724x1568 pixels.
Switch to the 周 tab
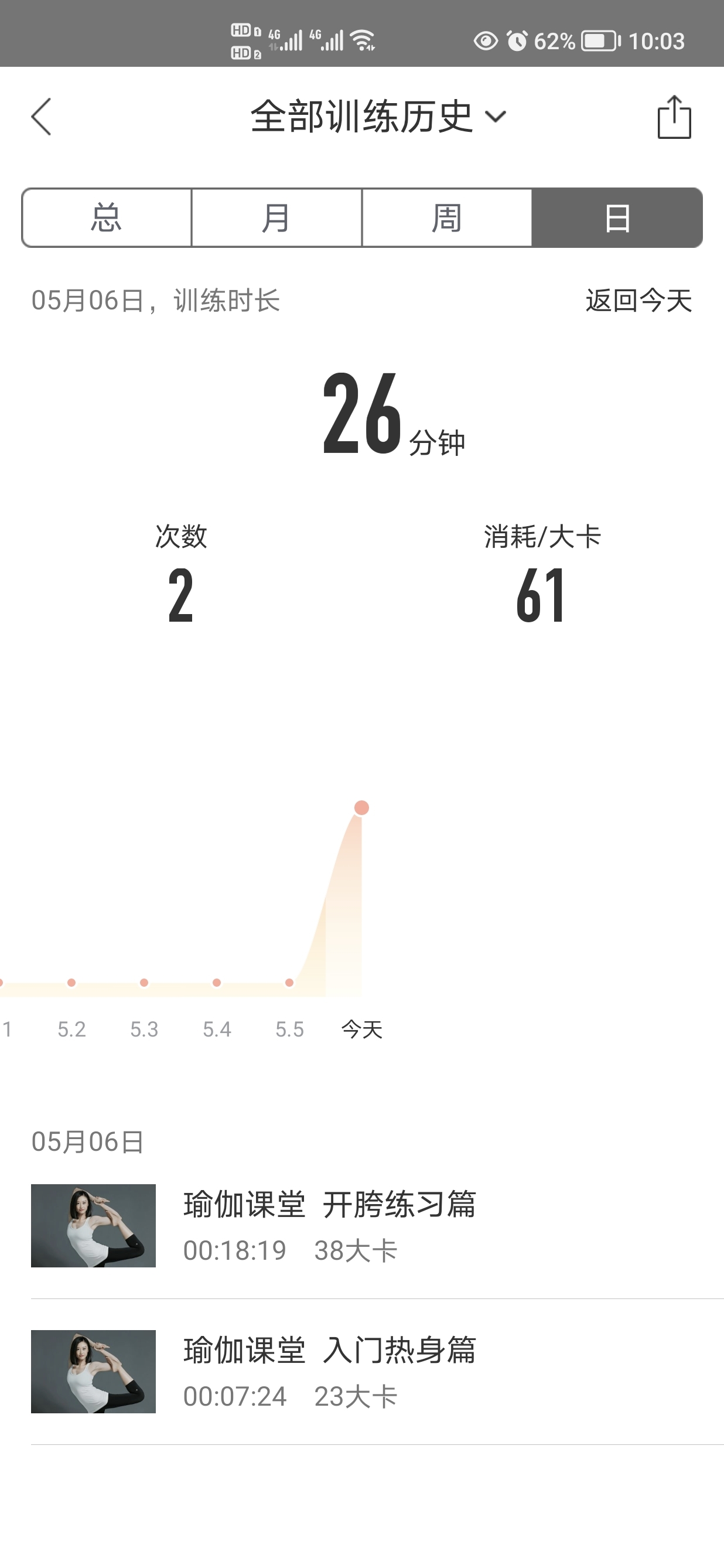pos(447,218)
